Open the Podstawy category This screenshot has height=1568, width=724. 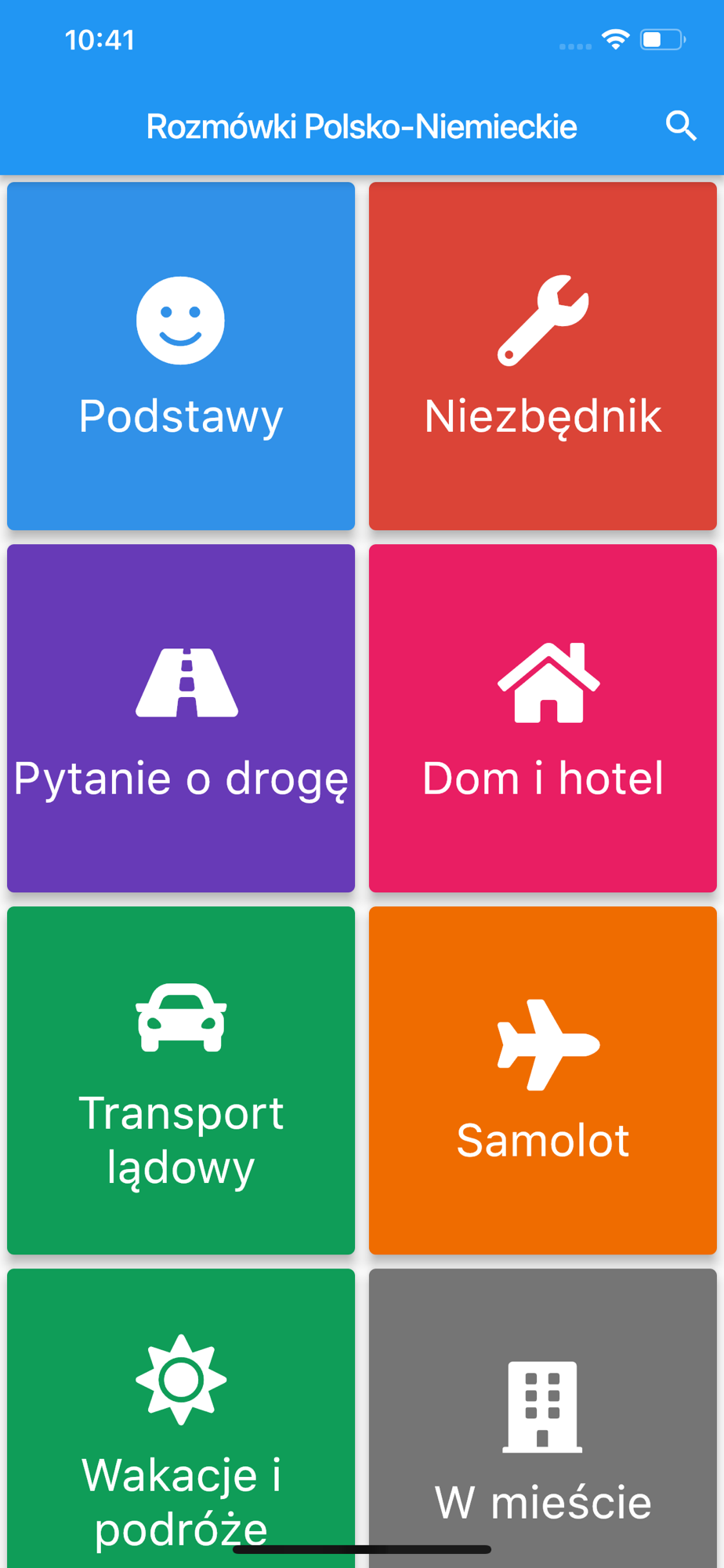(181, 357)
